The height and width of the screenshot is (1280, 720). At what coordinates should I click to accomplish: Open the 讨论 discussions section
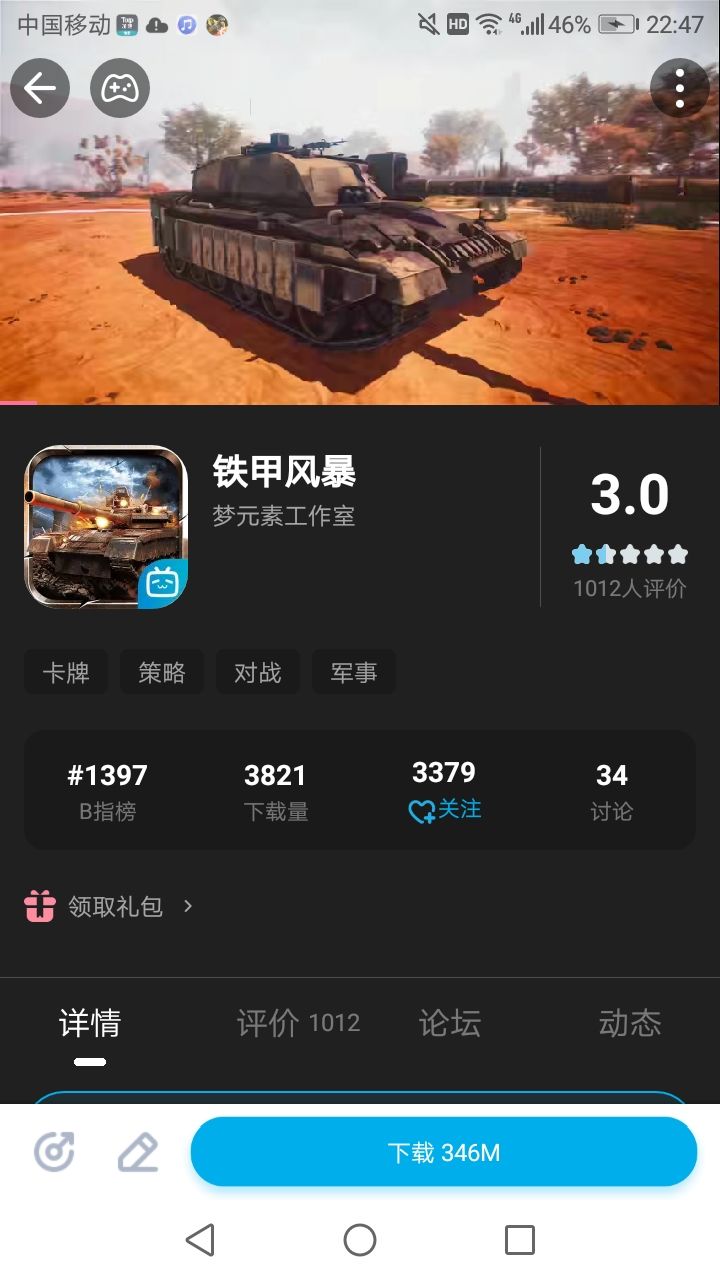tap(613, 790)
